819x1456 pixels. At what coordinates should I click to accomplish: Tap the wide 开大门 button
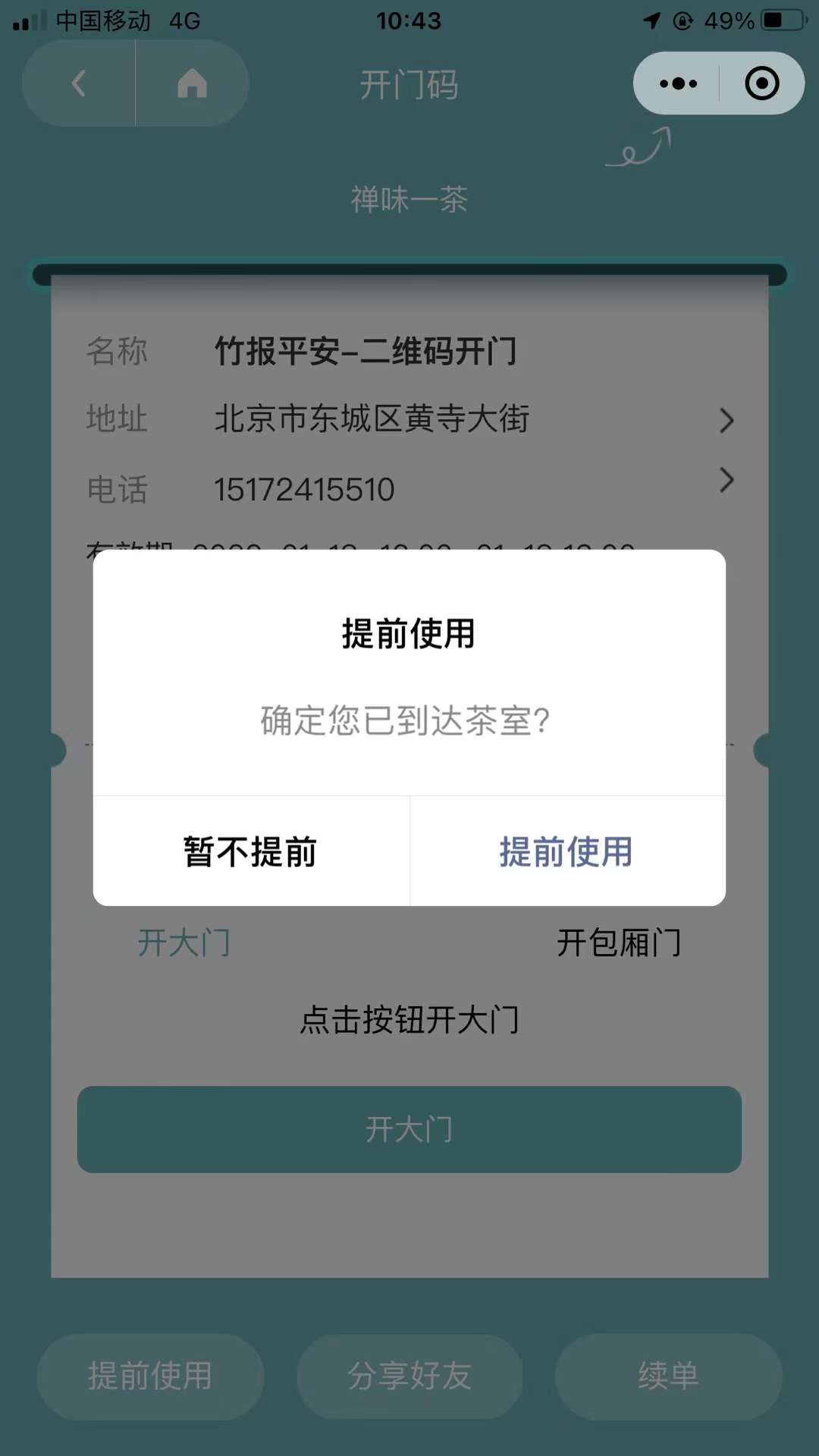(409, 1129)
